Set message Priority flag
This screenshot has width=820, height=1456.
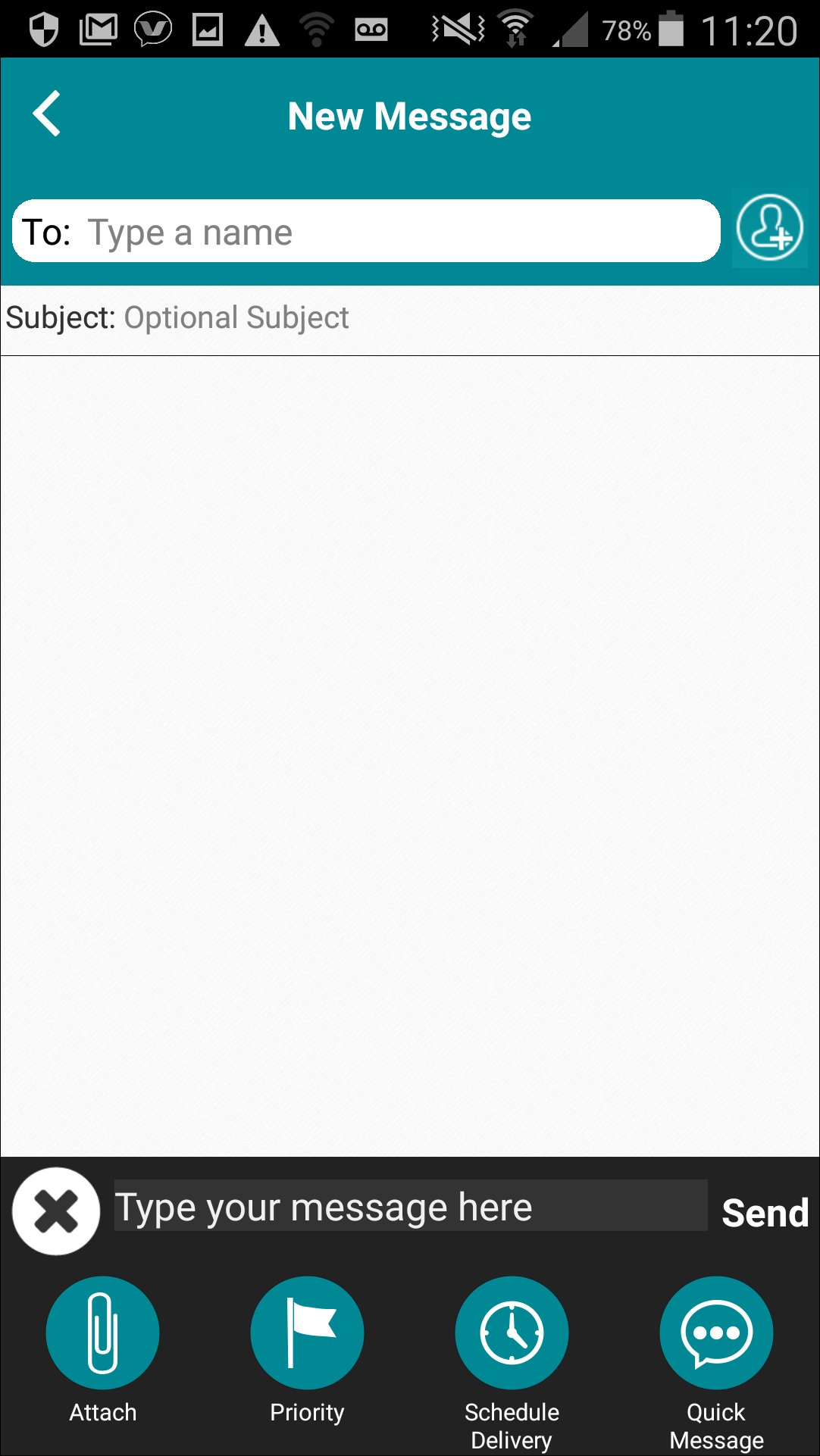point(307,1333)
